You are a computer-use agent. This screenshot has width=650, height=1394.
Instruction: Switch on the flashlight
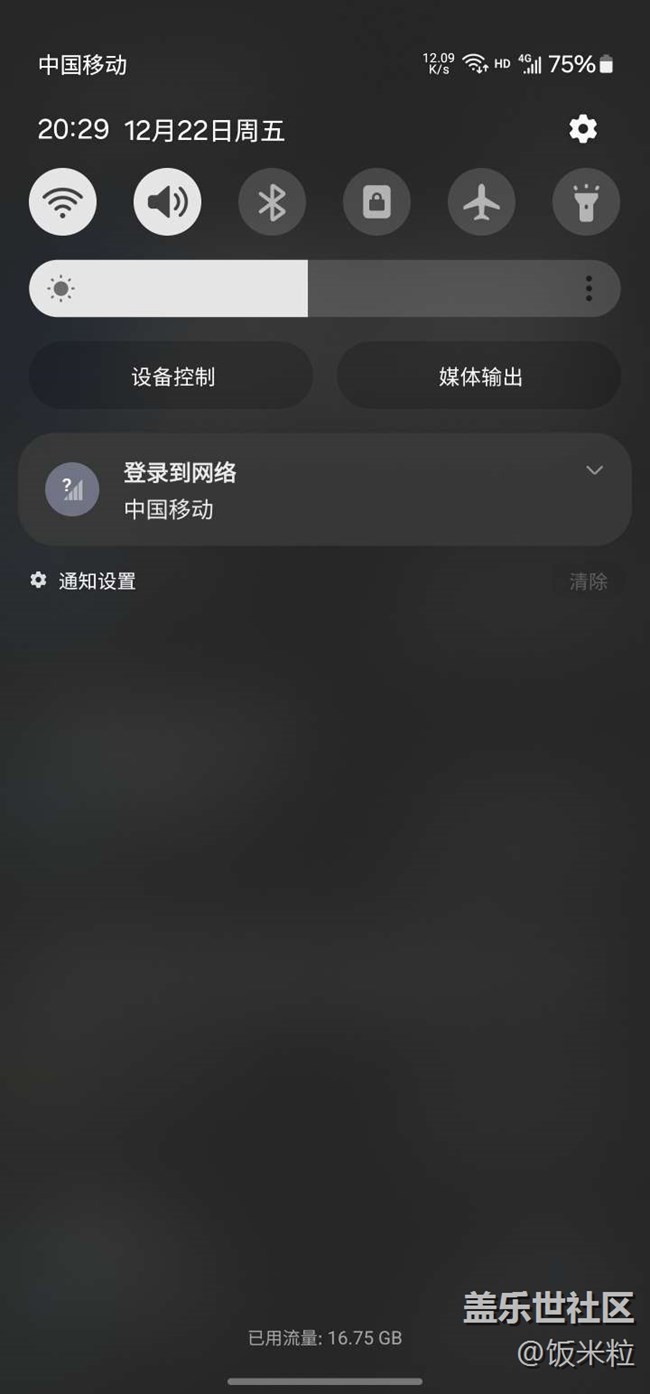(x=585, y=203)
